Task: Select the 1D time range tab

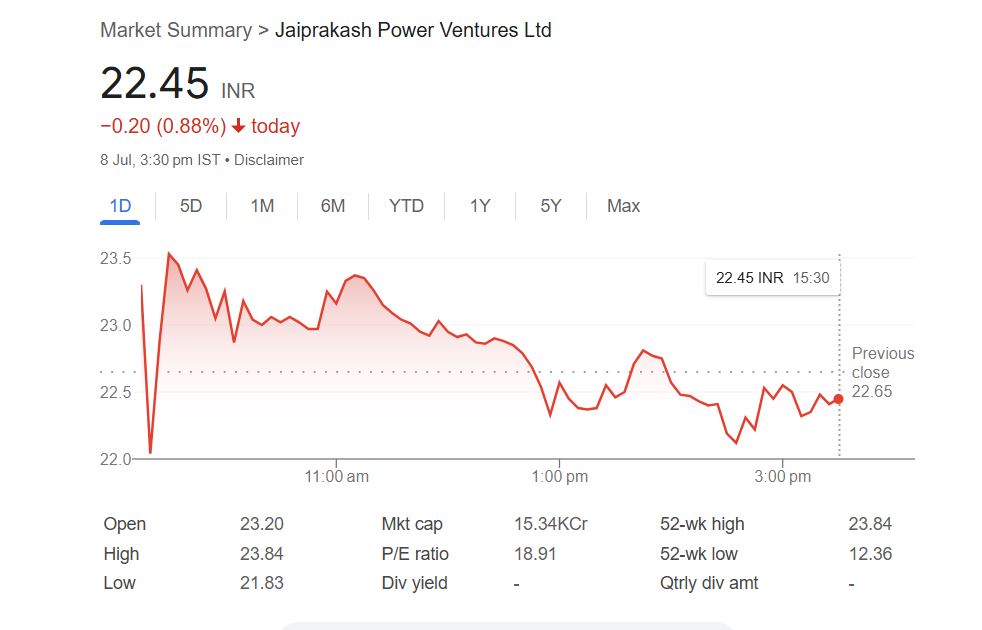Action: [120, 206]
